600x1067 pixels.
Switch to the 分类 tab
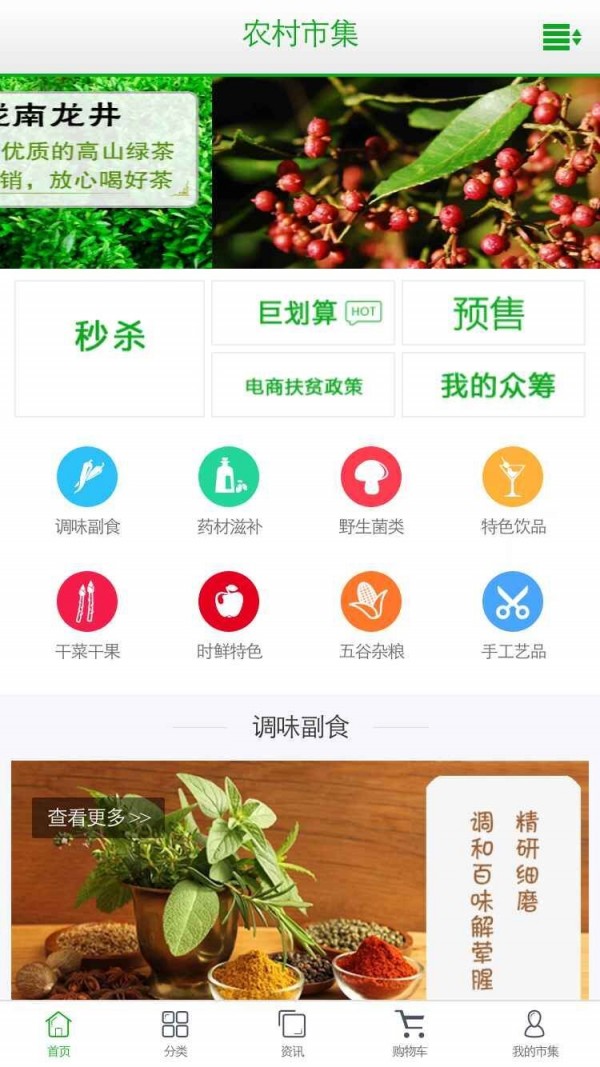175,1033
